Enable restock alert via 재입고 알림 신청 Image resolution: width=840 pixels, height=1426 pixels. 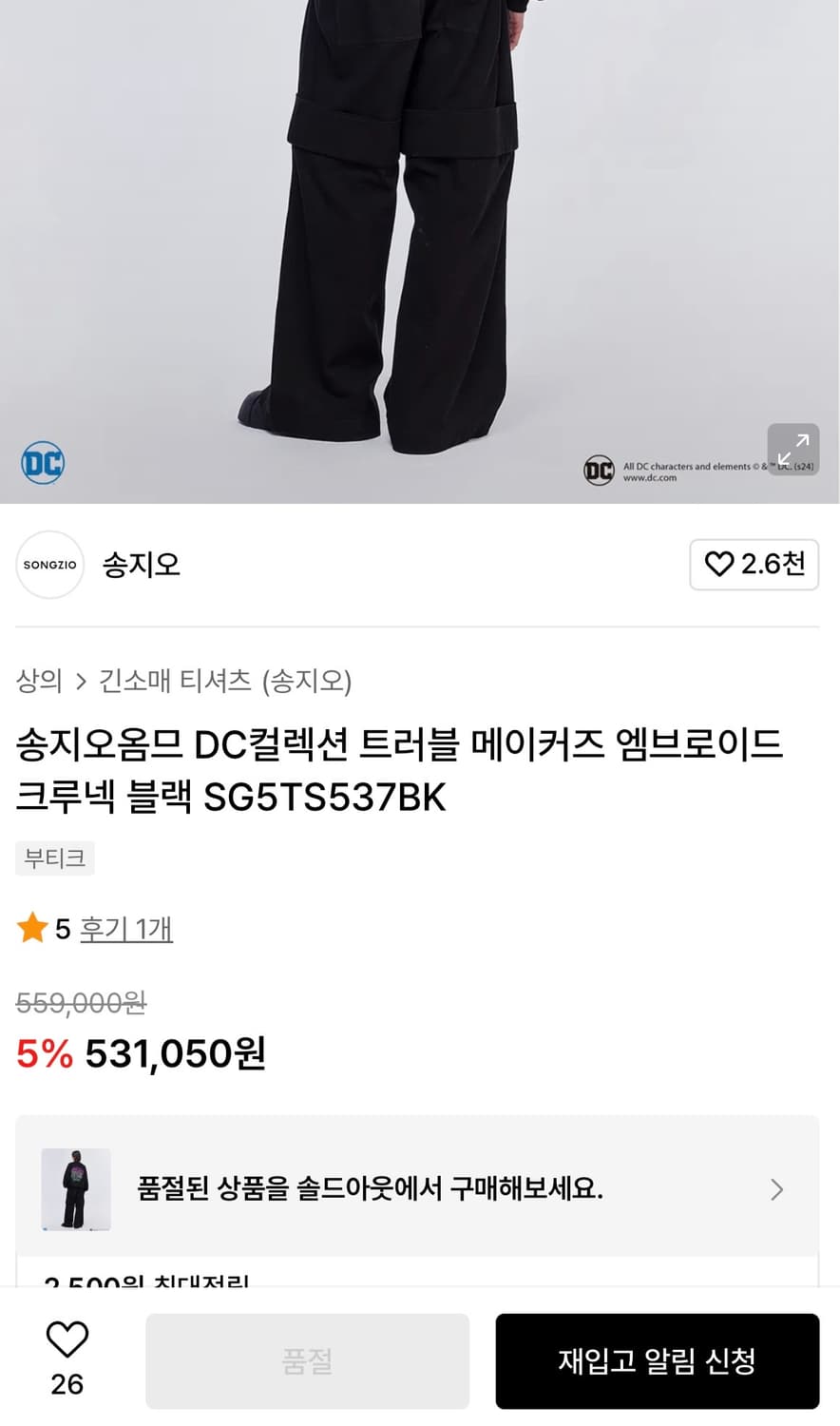(x=656, y=1360)
